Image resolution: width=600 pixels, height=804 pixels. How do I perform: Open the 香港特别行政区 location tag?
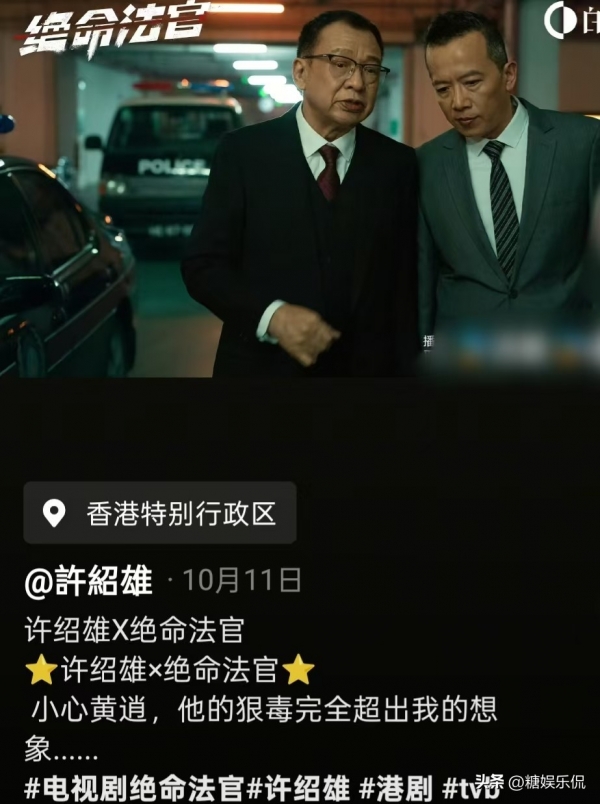[x=160, y=513]
